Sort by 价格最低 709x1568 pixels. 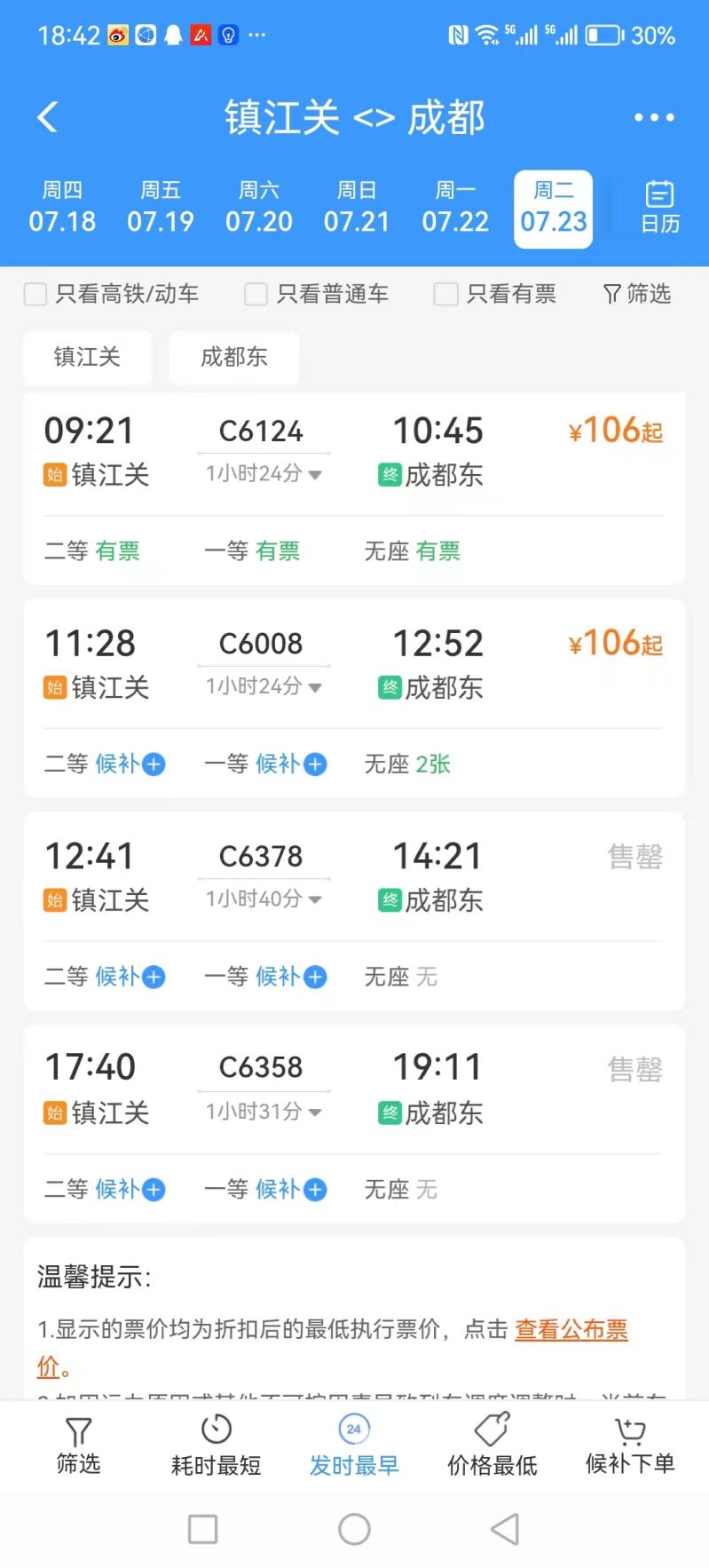(x=492, y=1445)
